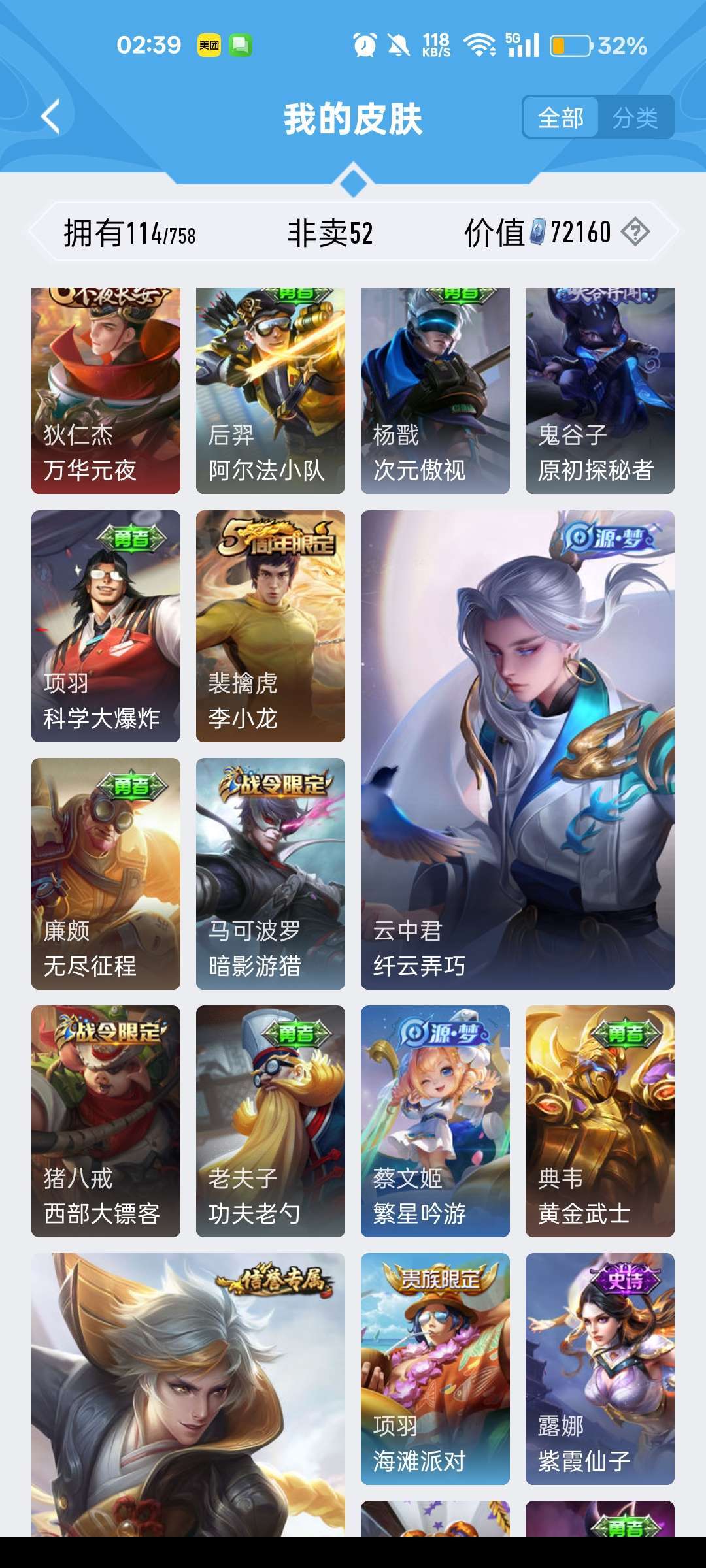Image resolution: width=706 pixels, height=1568 pixels.
Task: Select the 全部 tab
Action: 560,118
